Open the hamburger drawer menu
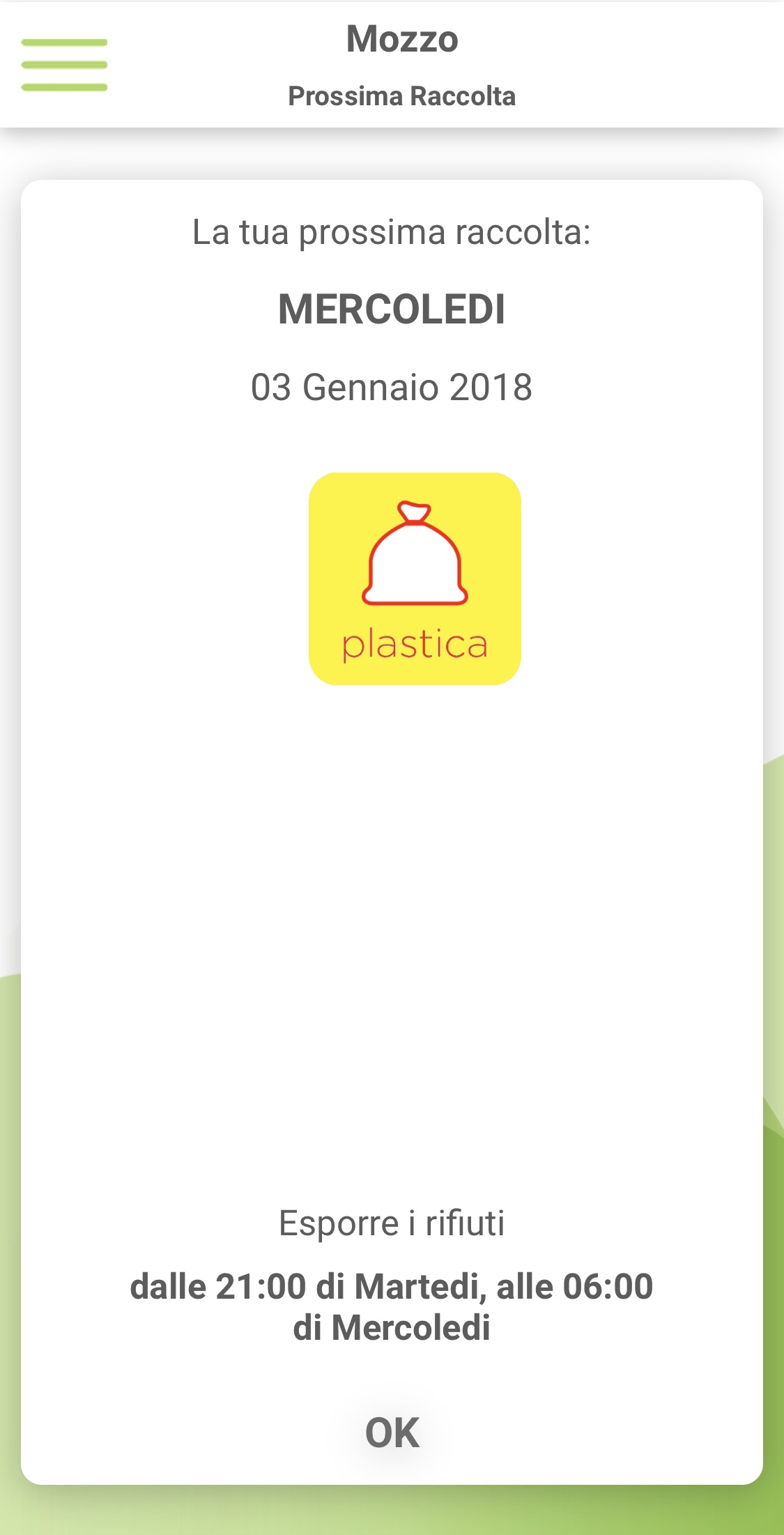 click(x=64, y=65)
